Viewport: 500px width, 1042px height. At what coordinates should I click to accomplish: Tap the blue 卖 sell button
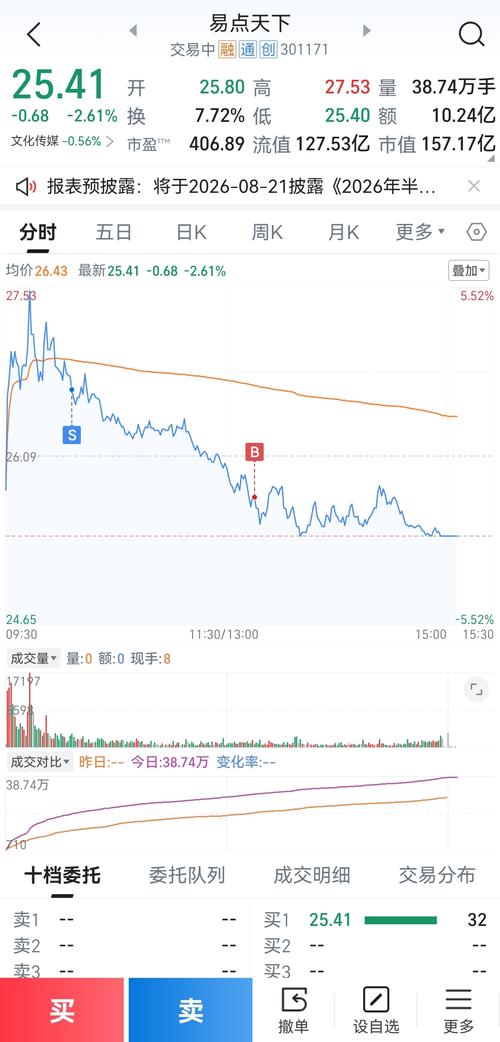tap(190, 1009)
